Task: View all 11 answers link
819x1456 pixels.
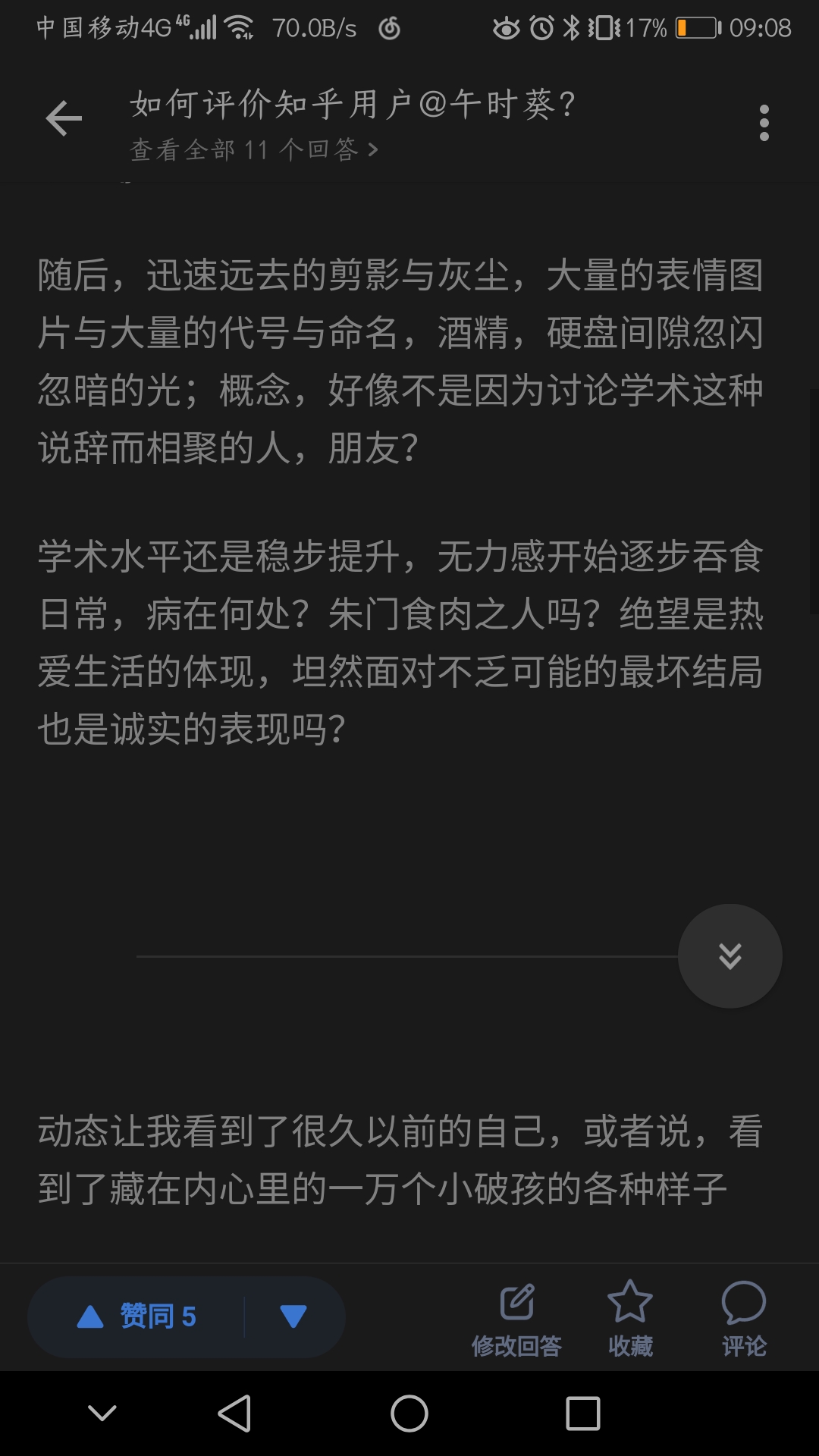Action: pyautogui.click(x=253, y=149)
